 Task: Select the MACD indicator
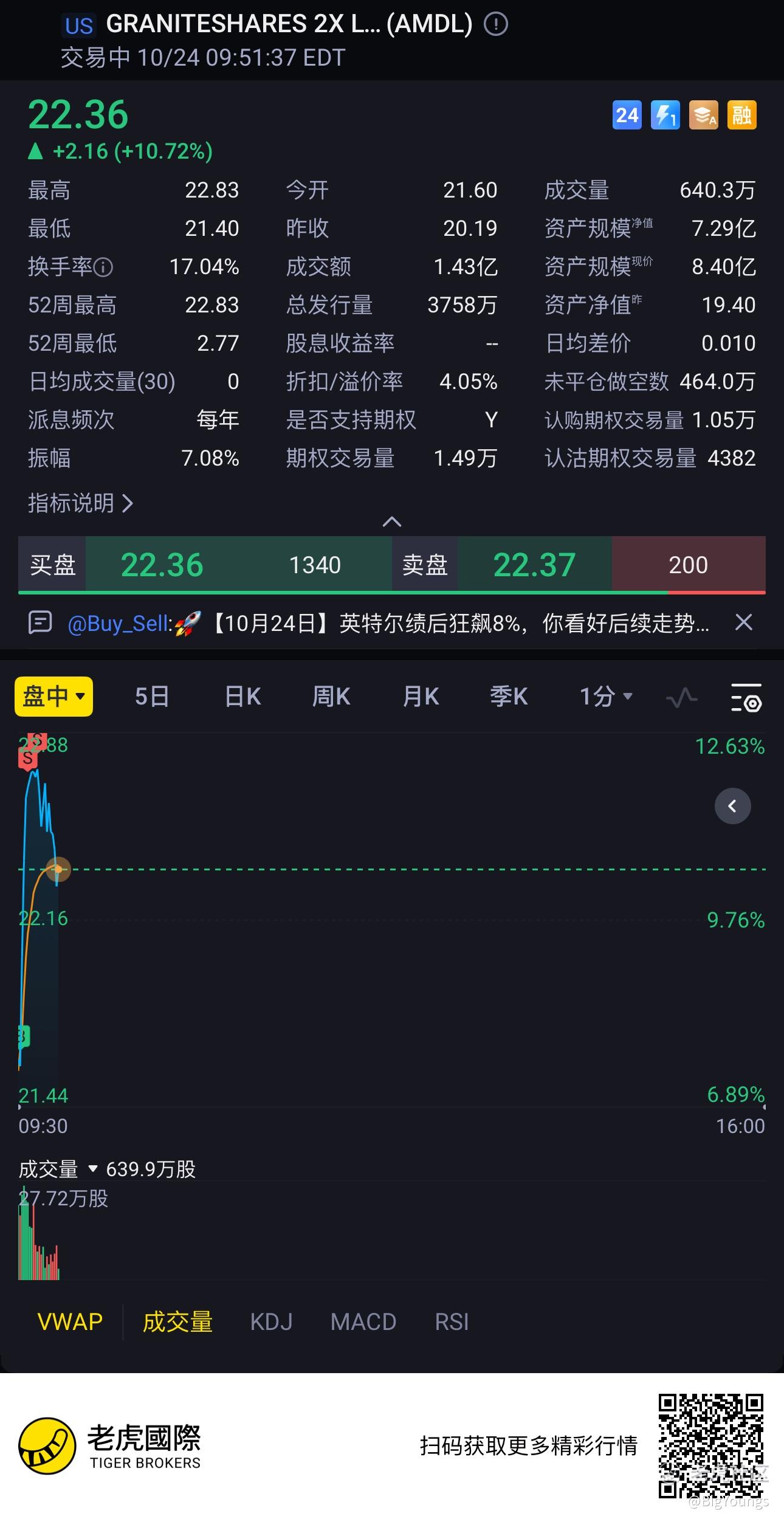click(363, 1322)
